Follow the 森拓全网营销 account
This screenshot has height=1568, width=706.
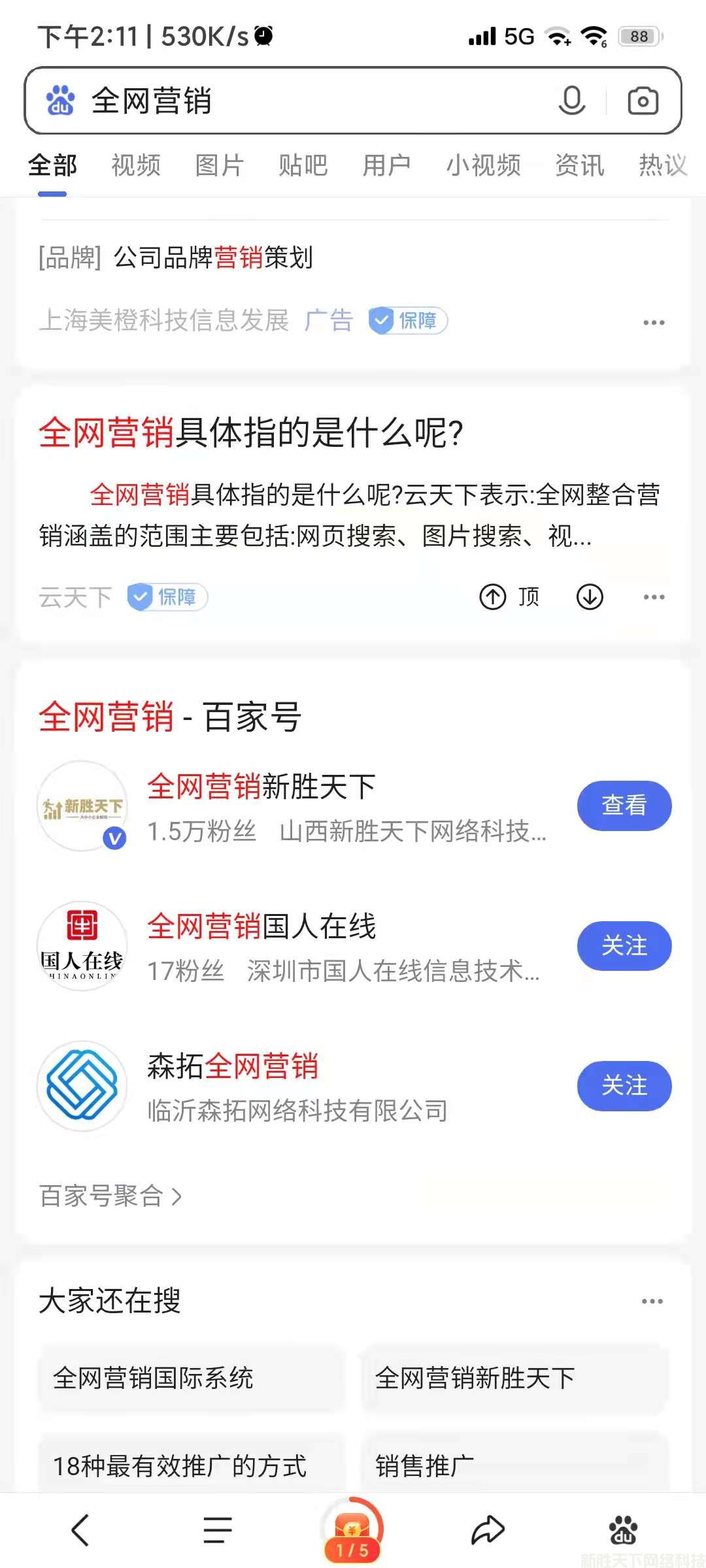[624, 1085]
